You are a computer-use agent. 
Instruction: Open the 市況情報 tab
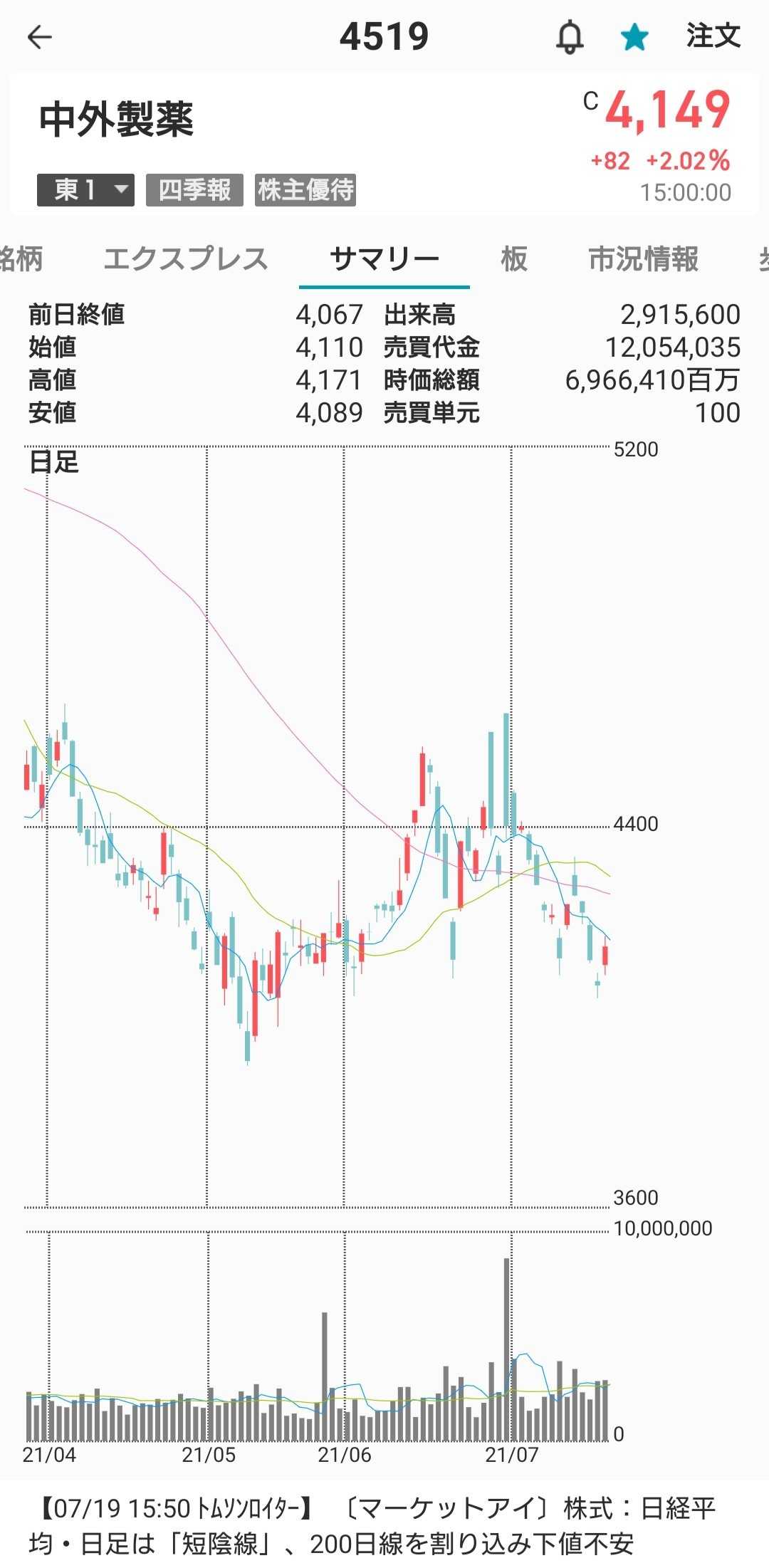coord(643,259)
